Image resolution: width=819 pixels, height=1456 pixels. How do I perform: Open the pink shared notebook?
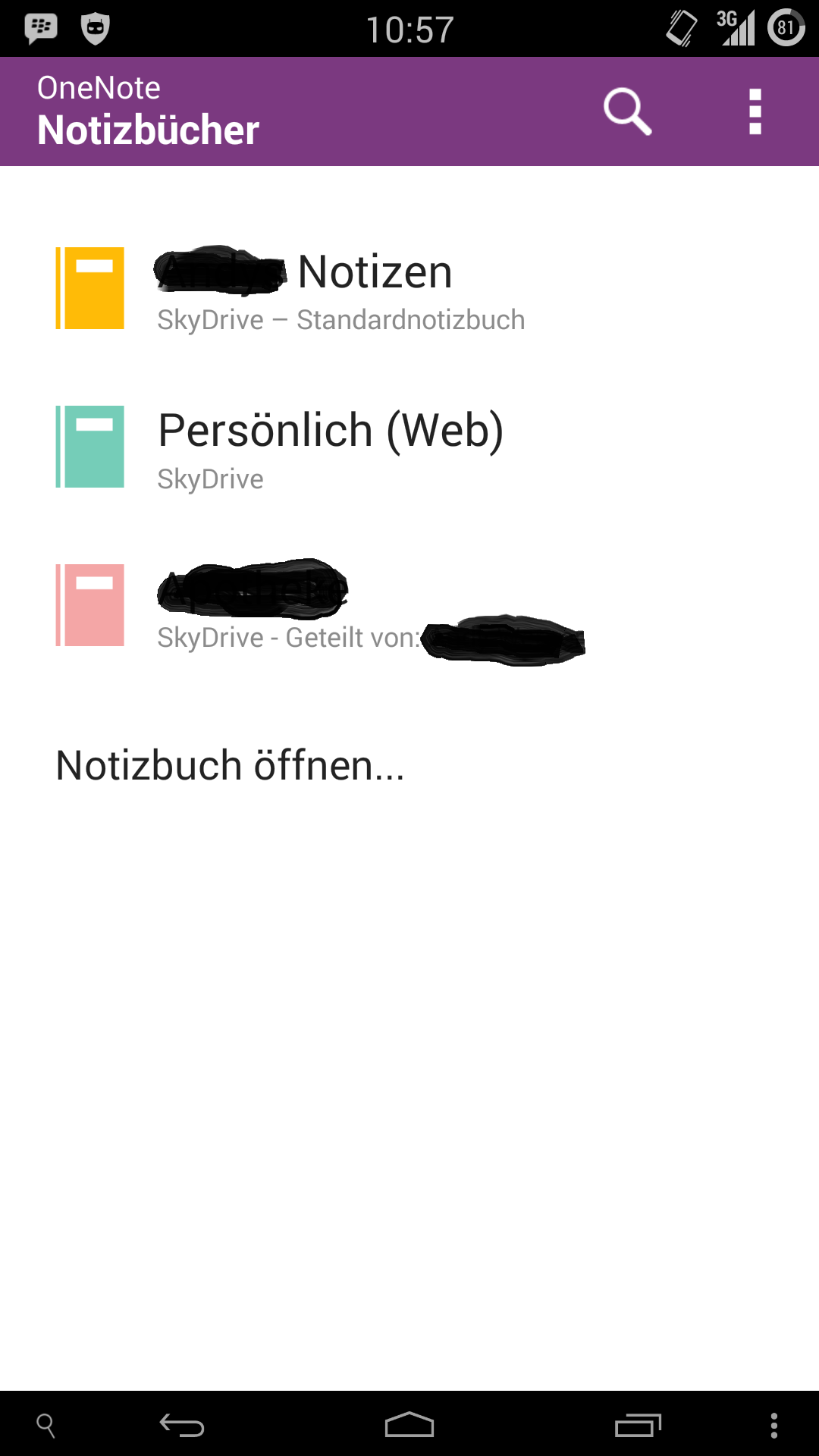[x=409, y=605]
